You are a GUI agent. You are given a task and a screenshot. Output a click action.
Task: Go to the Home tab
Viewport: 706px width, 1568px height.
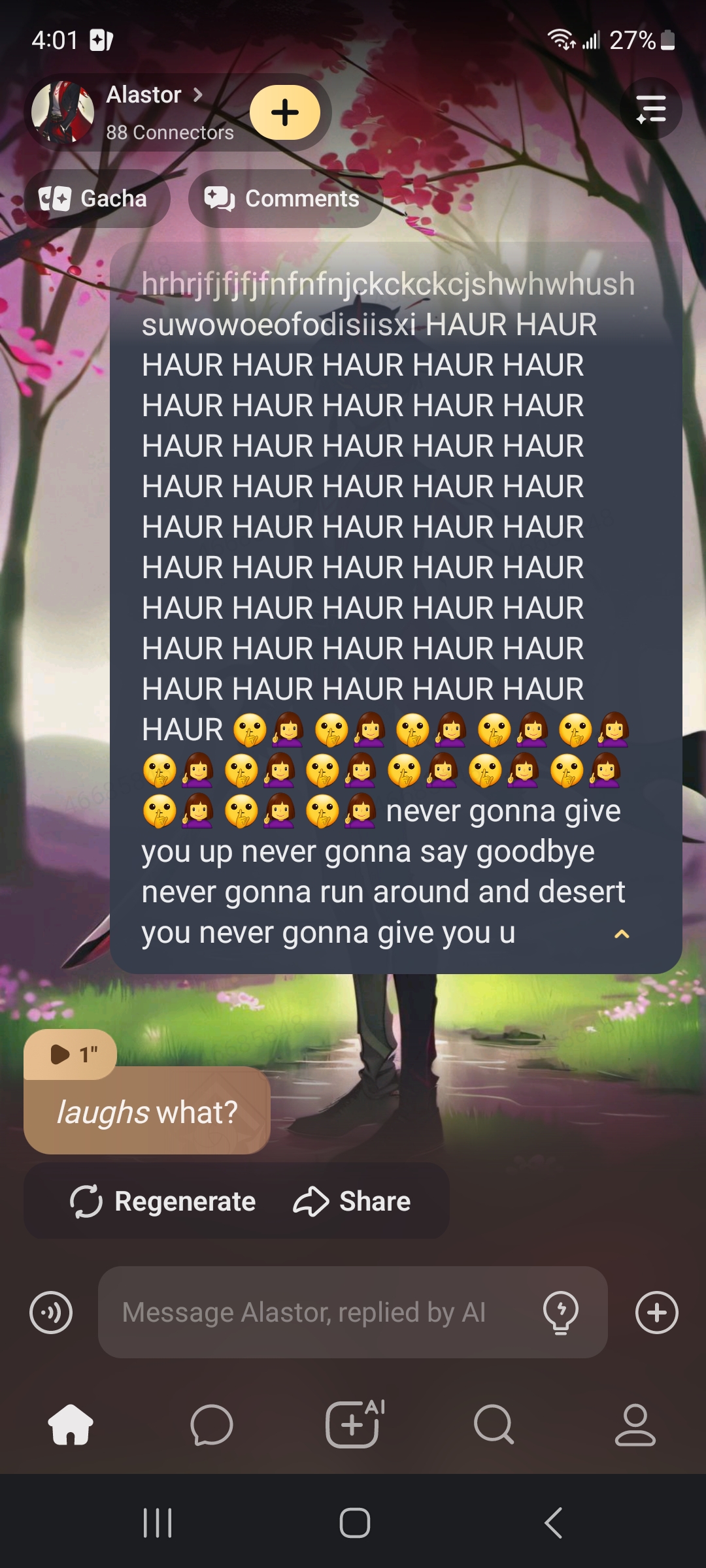(x=71, y=1424)
